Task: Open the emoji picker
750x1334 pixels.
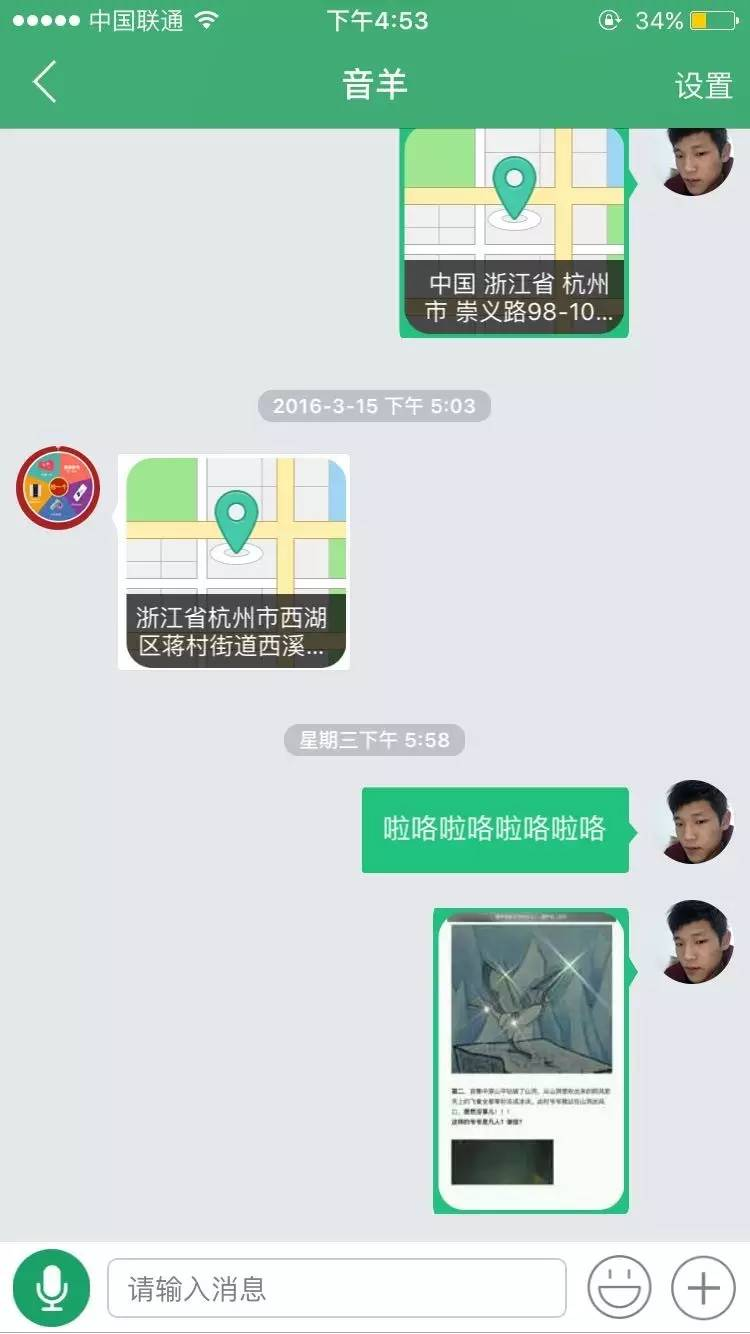Action: tap(619, 1288)
